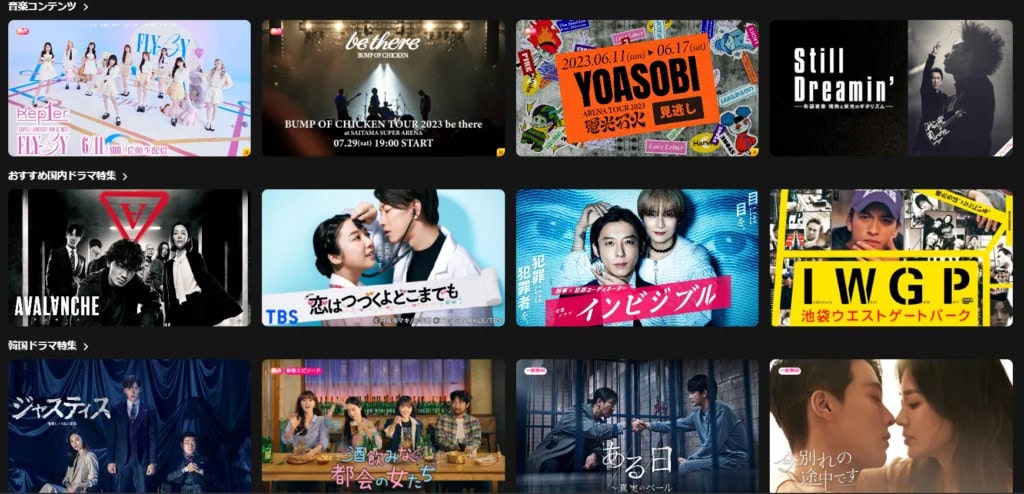Open IWGP 池袋ウエストゲートパーク tile
1024x494 pixels.
(890, 258)
